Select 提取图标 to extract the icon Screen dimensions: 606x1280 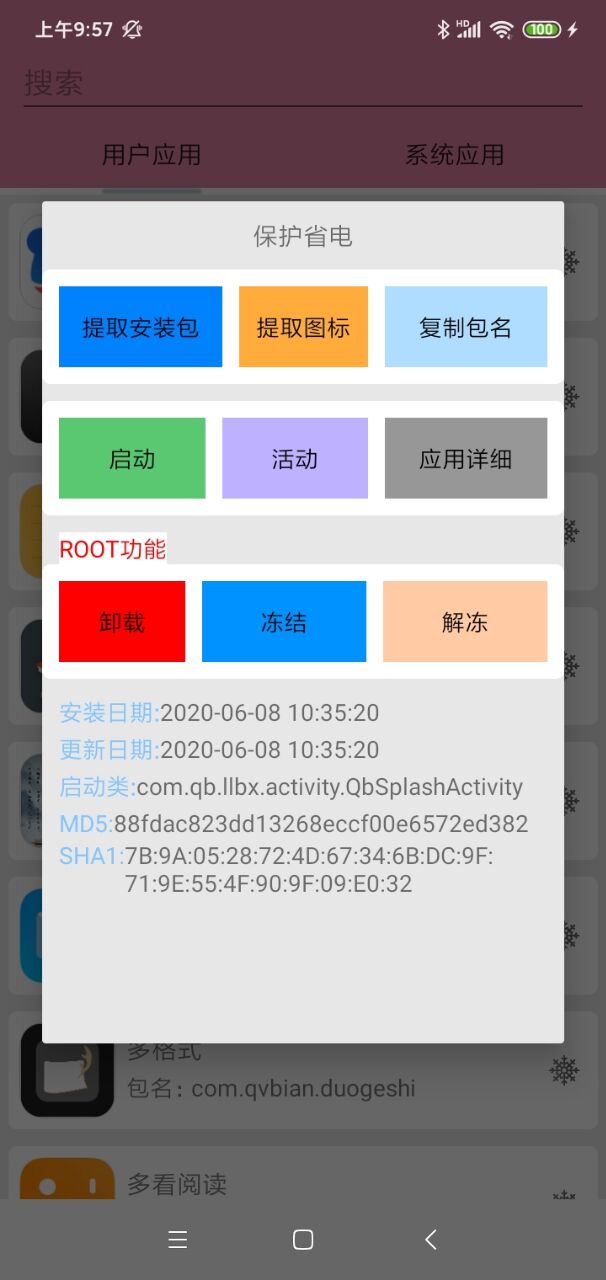303,327
